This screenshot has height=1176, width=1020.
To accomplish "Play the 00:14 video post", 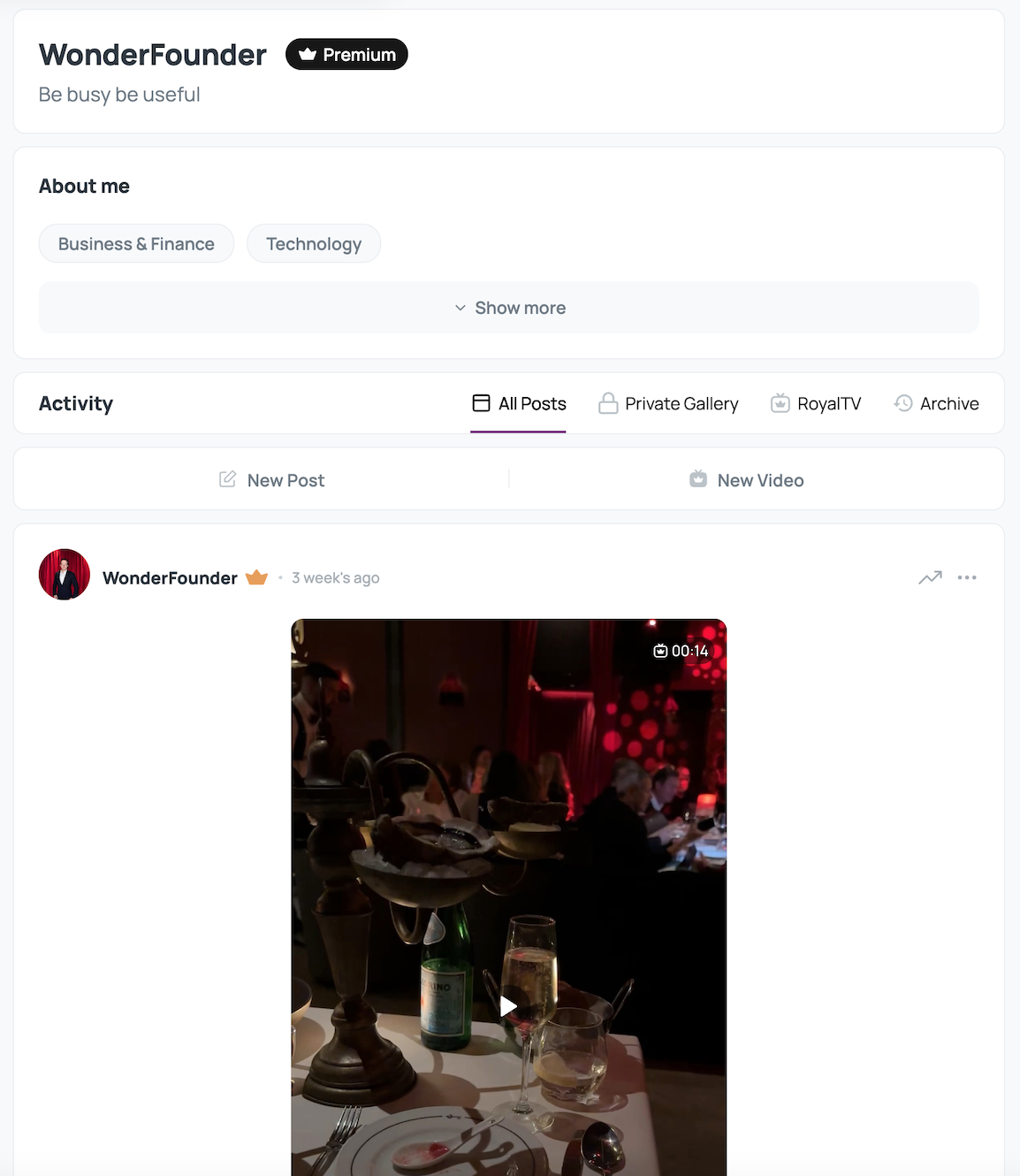I will pyautogui.click(x=508, y=1006).
